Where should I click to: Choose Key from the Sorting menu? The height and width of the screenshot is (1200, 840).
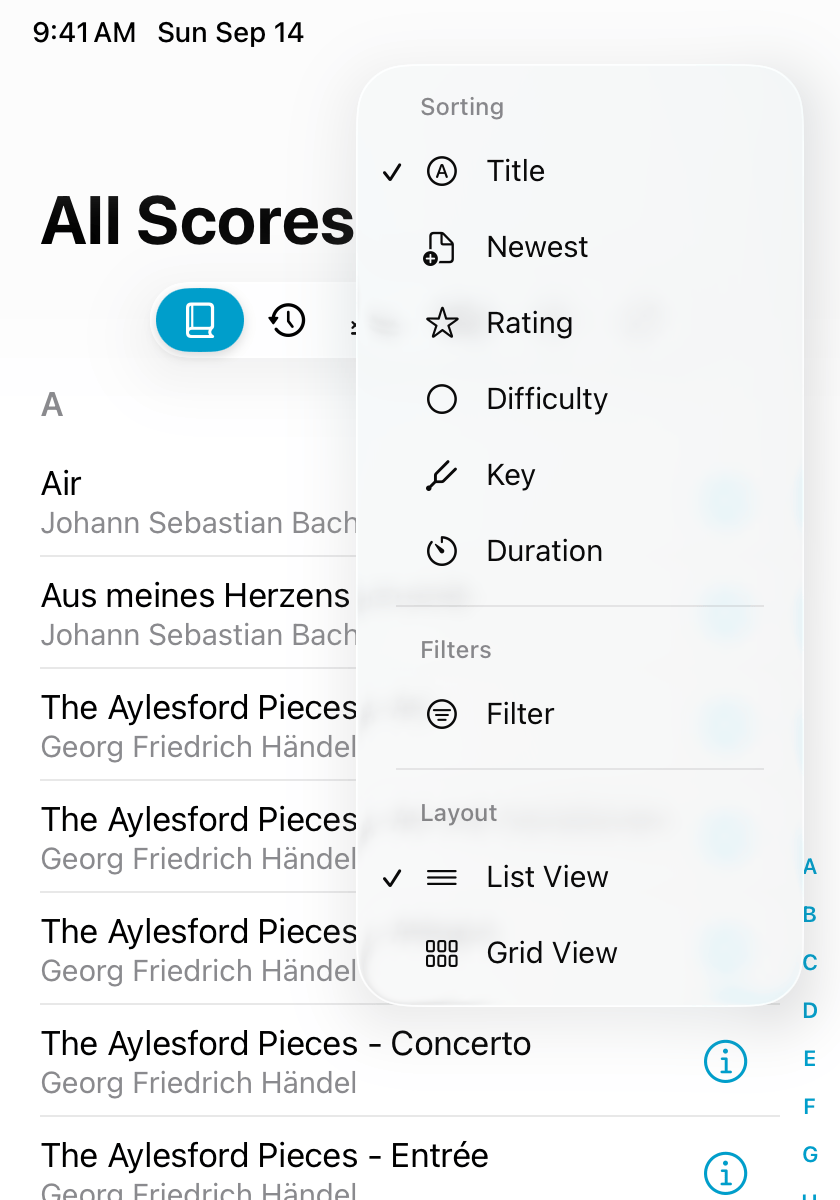tap(509, 474)
